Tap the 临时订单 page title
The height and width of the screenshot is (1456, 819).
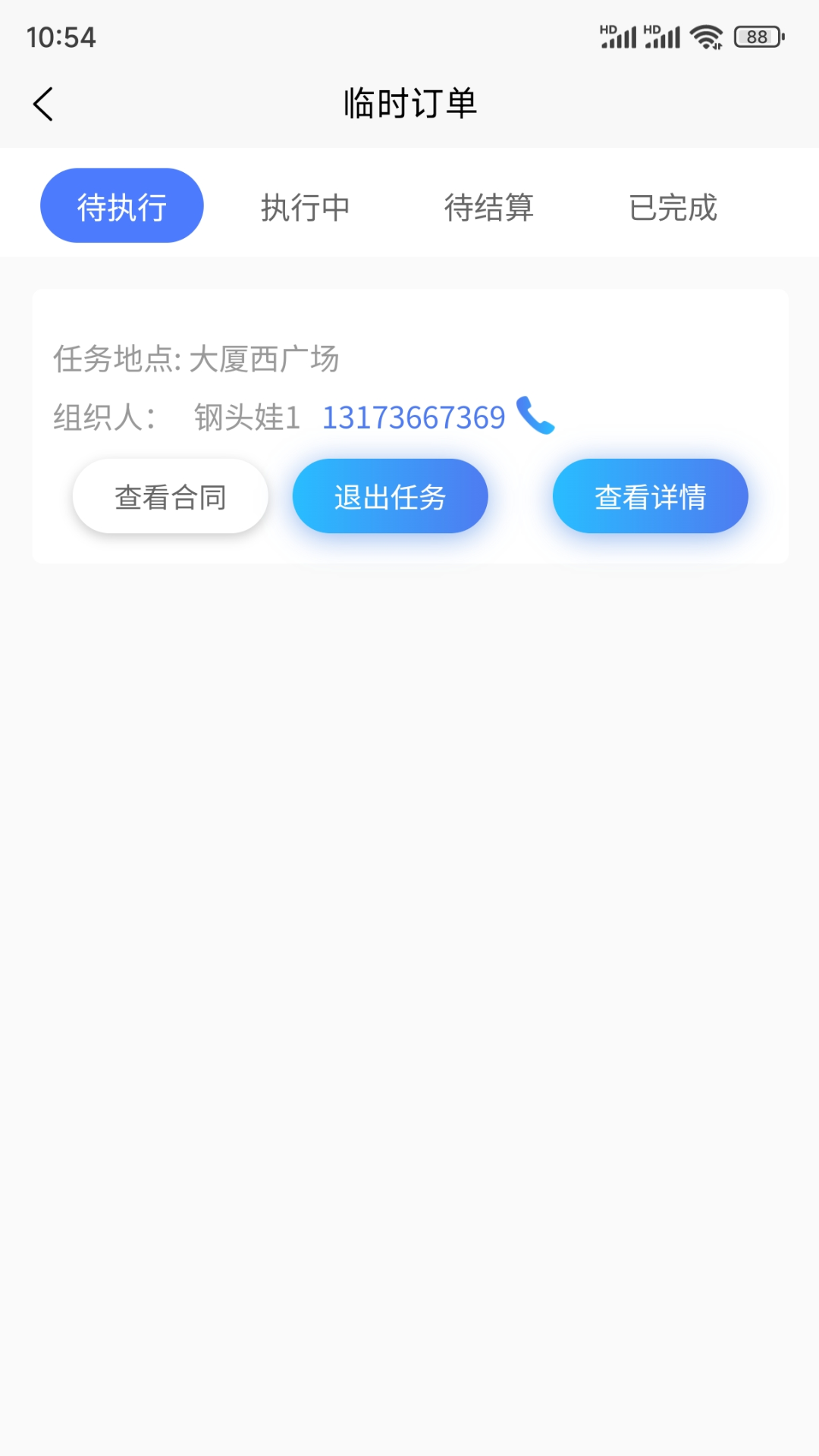tap(409, 105)
